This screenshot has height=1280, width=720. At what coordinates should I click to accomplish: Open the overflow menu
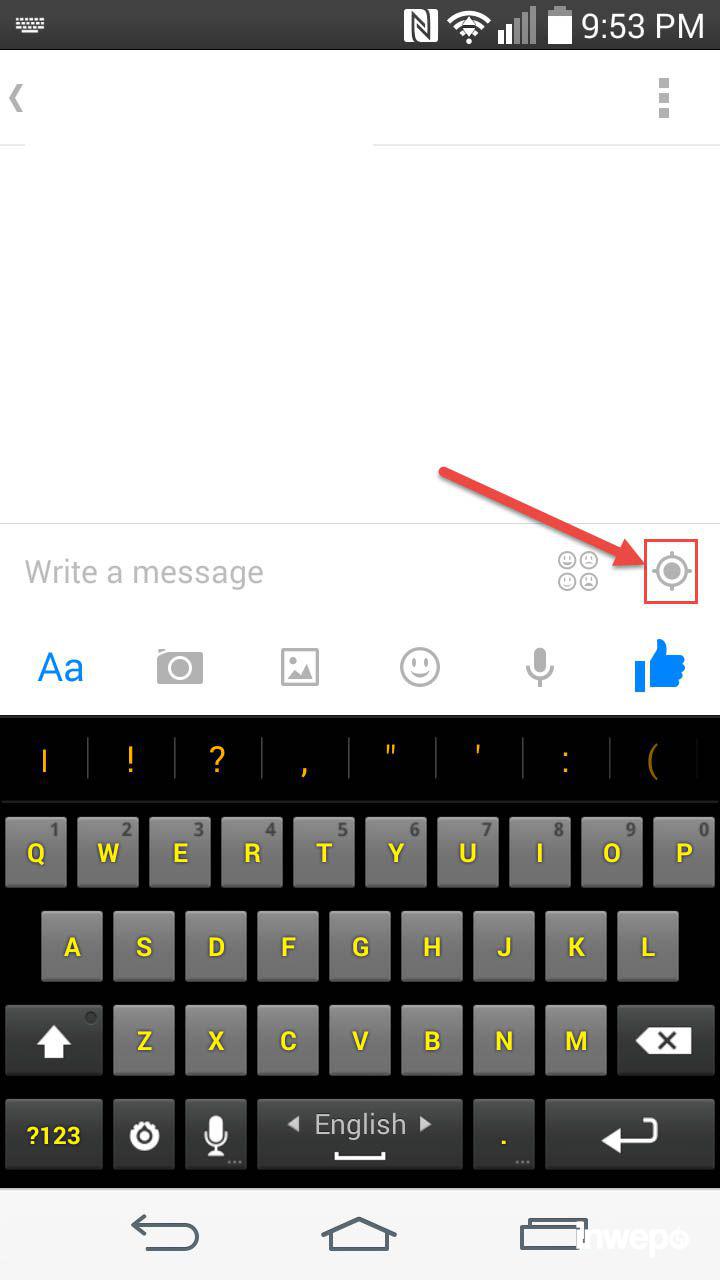tap(663, 98)
